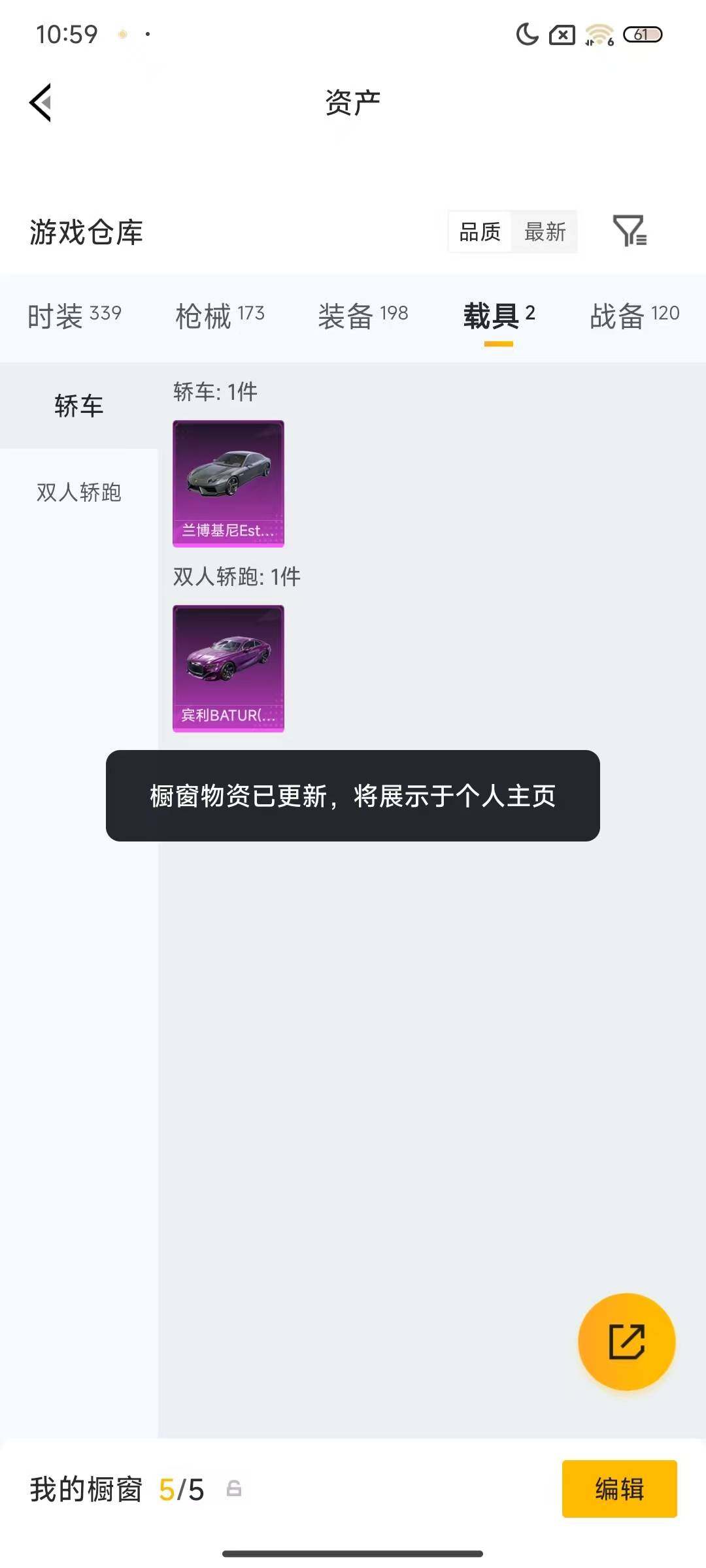Screen dimensions: 706x1568
Task: Tap the back arrow to leave 资产 page
Action: [39, 103]
